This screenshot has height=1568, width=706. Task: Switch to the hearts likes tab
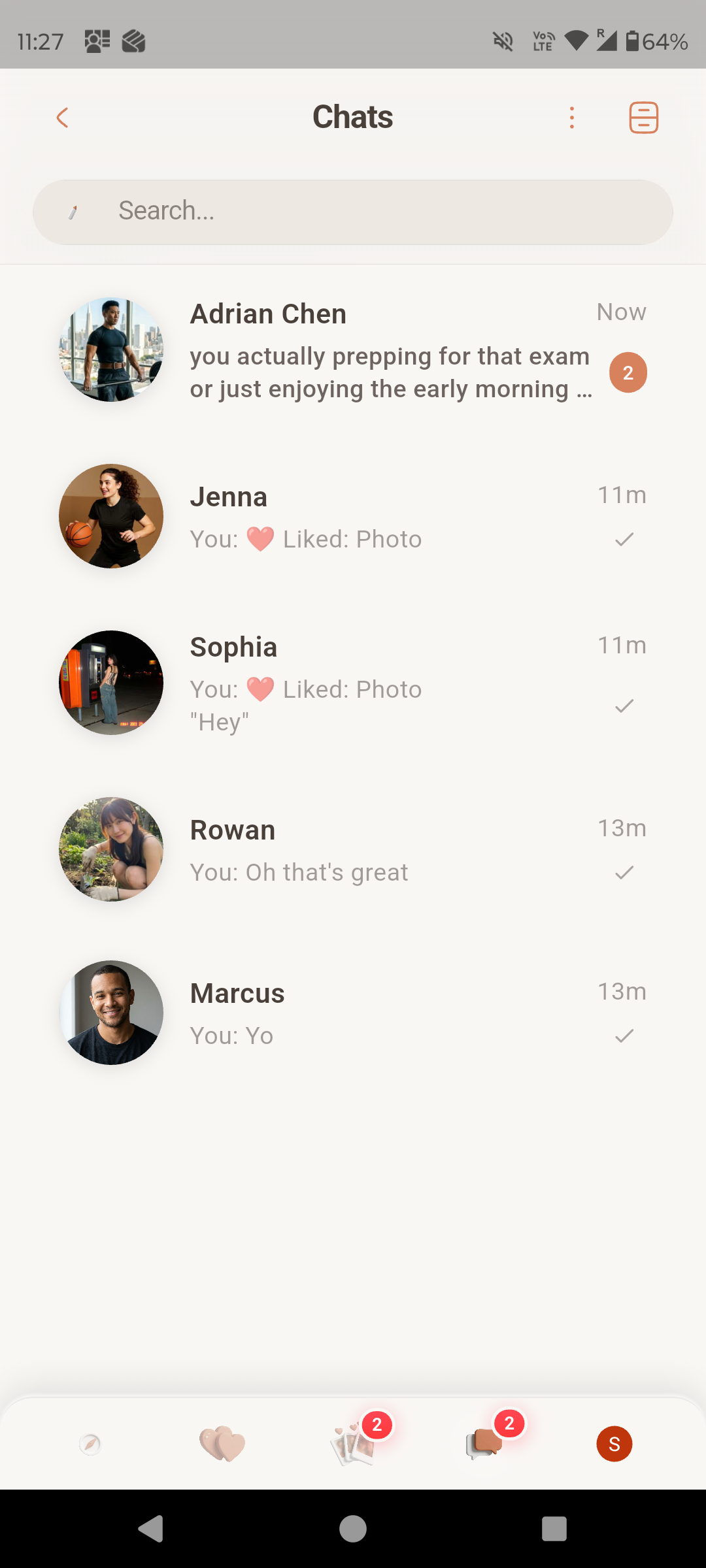click(x=222, y=1445)
